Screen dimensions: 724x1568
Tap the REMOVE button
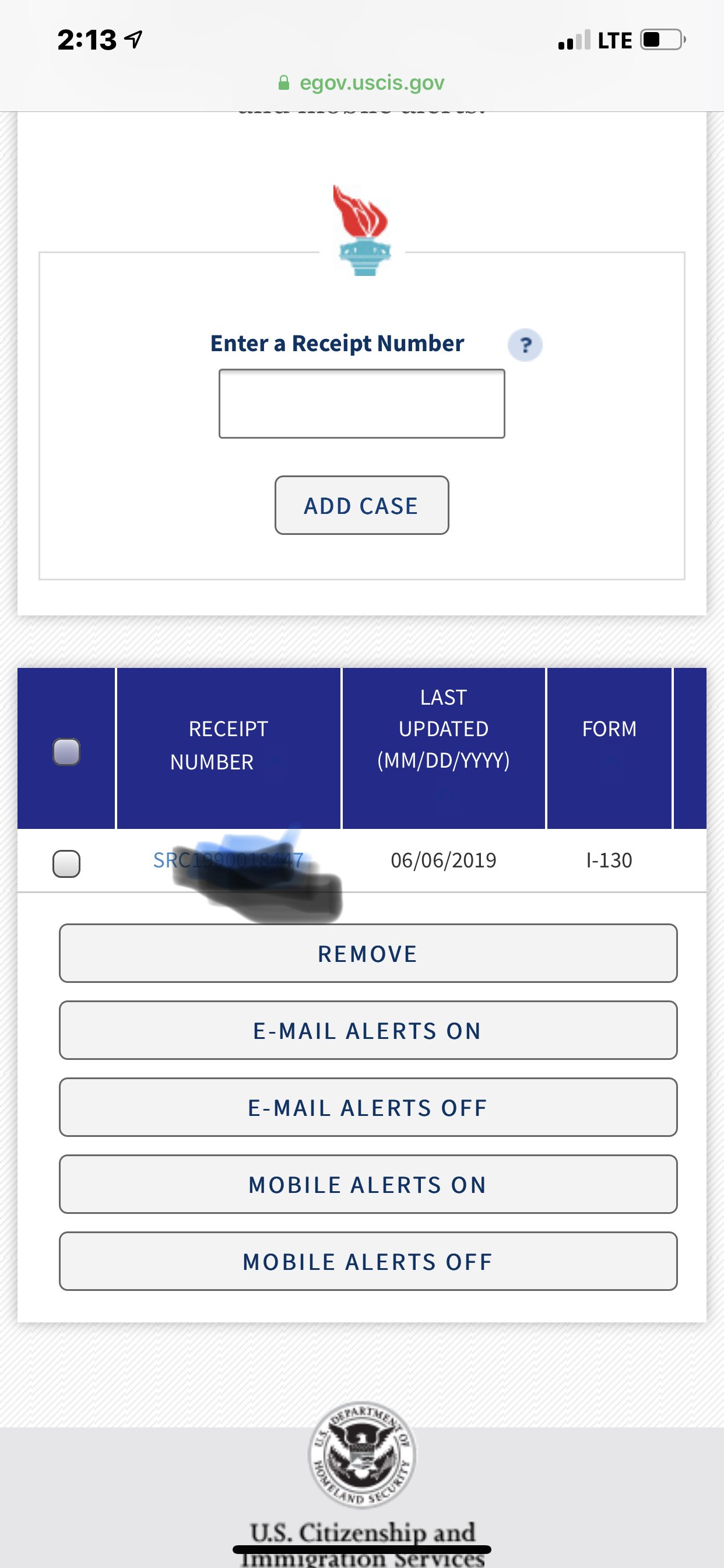pos(367,953)
